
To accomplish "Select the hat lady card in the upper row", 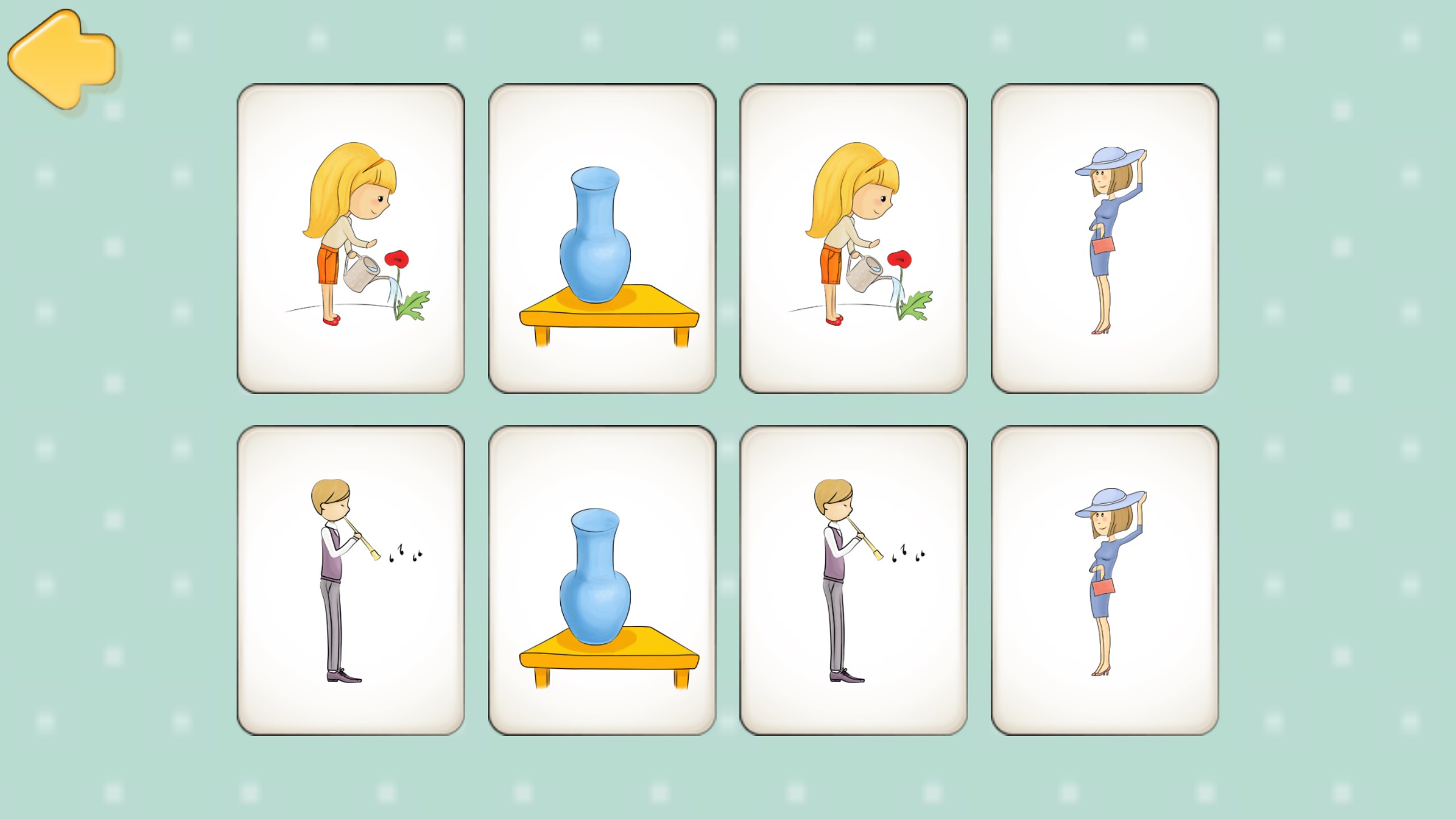I will [x=1105, y=239].
